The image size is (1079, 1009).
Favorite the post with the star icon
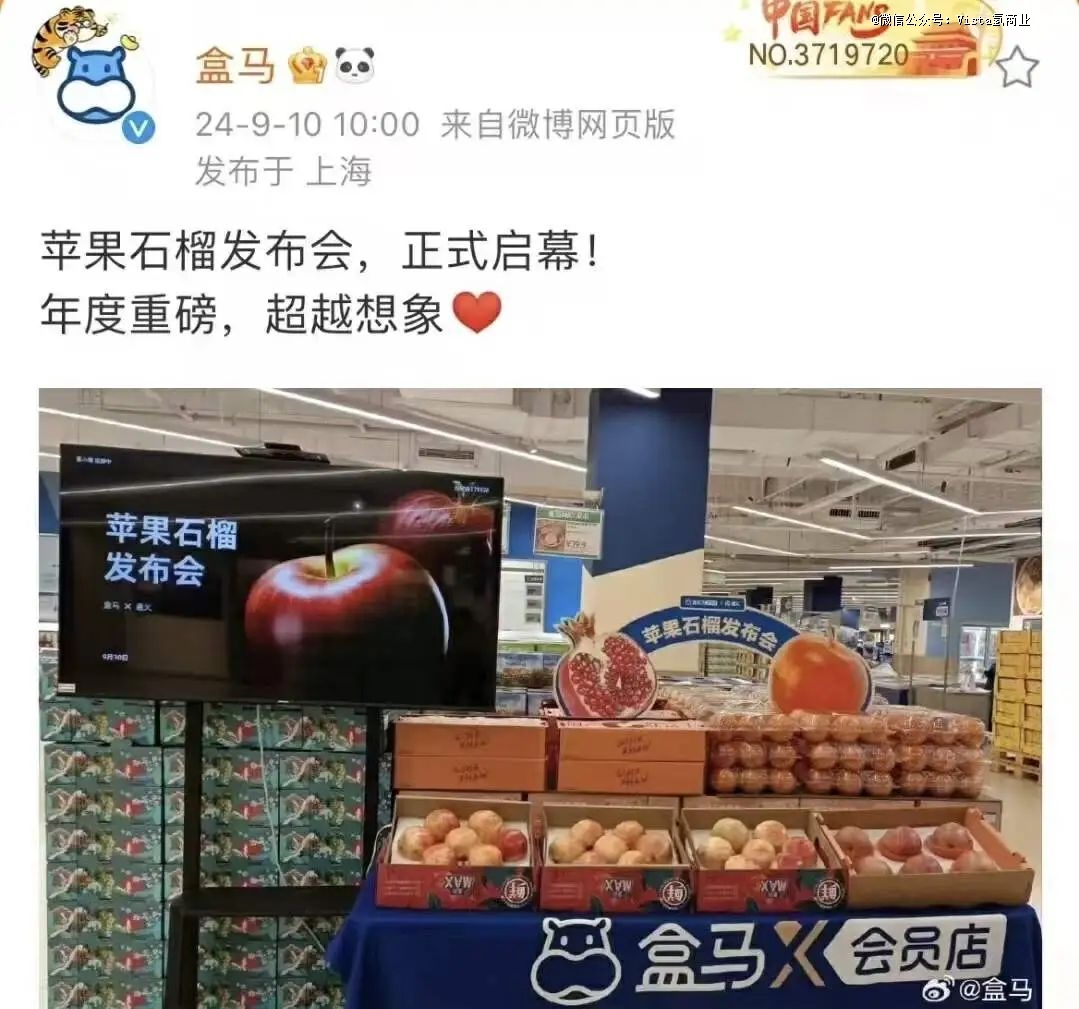tap(1017, 68)
